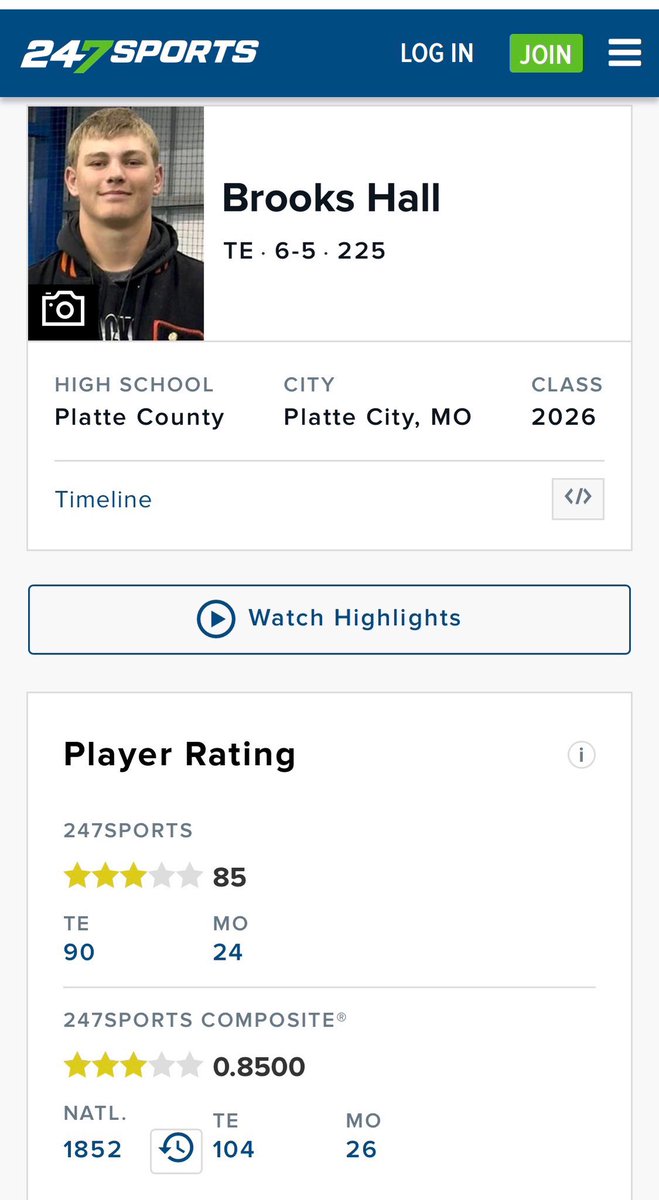Viewport: 659px width, 1200px height.
Task: Open the TE position ranking 90
Action: (79, 952)
